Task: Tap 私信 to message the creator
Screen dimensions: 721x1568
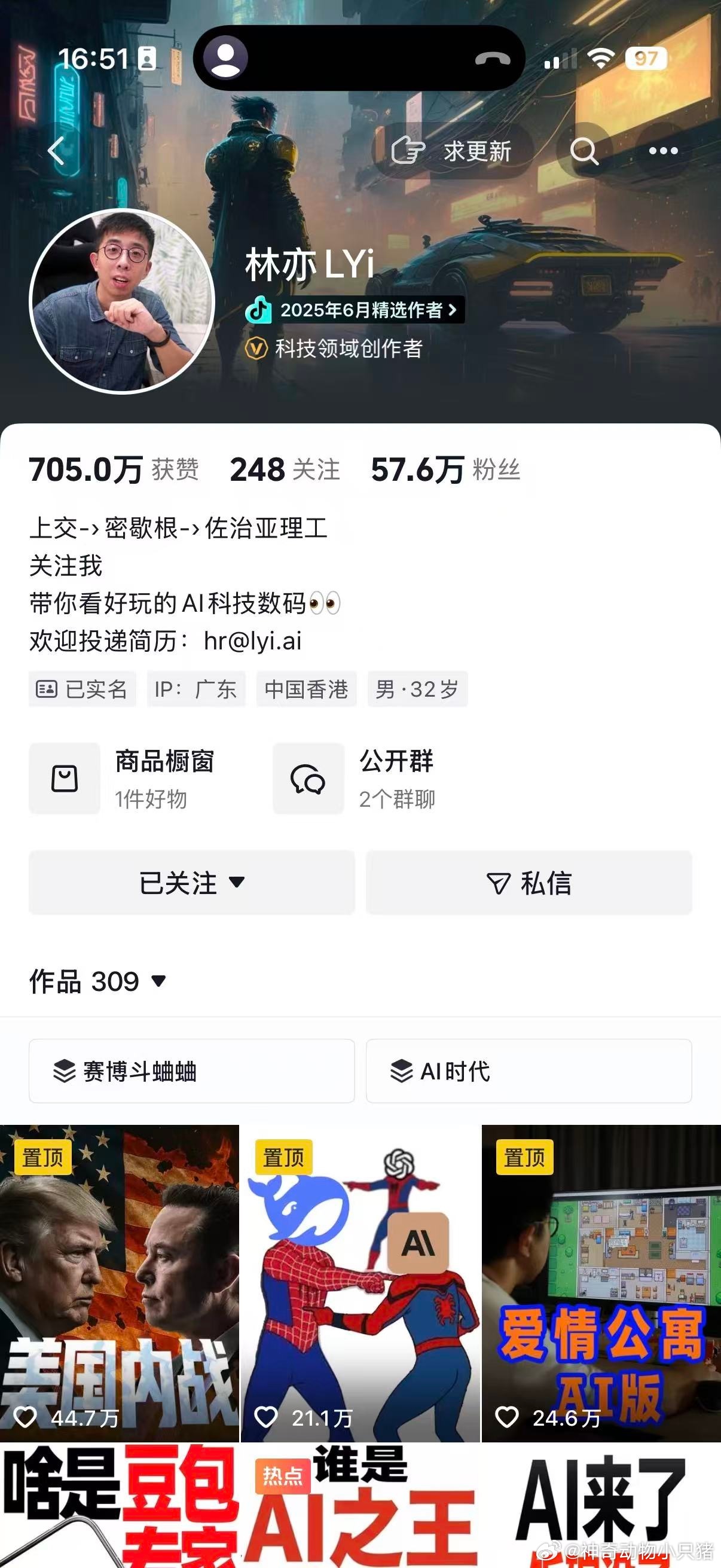Action: 528,884
